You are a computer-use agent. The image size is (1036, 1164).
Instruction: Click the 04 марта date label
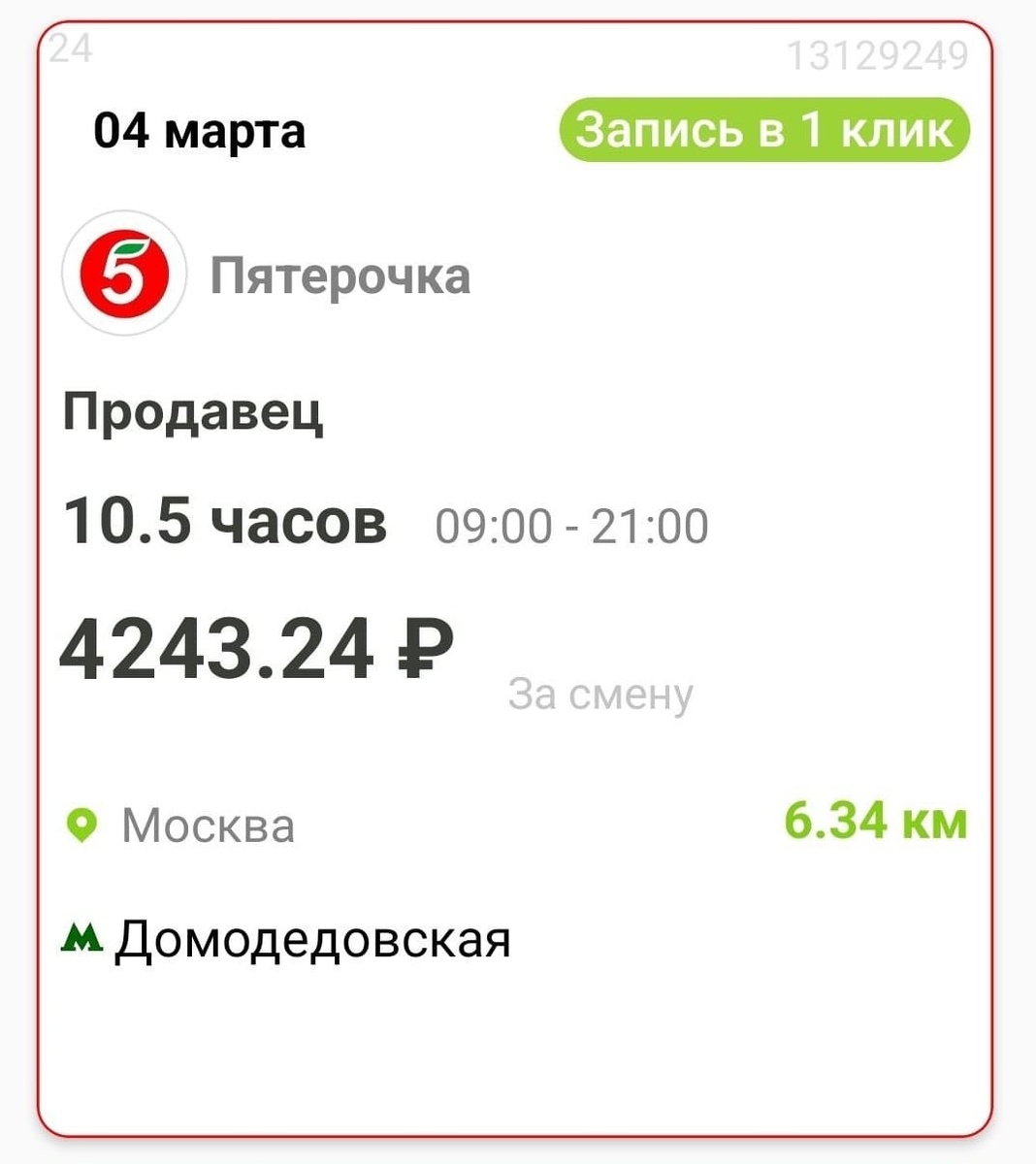[x=198, y=131]
